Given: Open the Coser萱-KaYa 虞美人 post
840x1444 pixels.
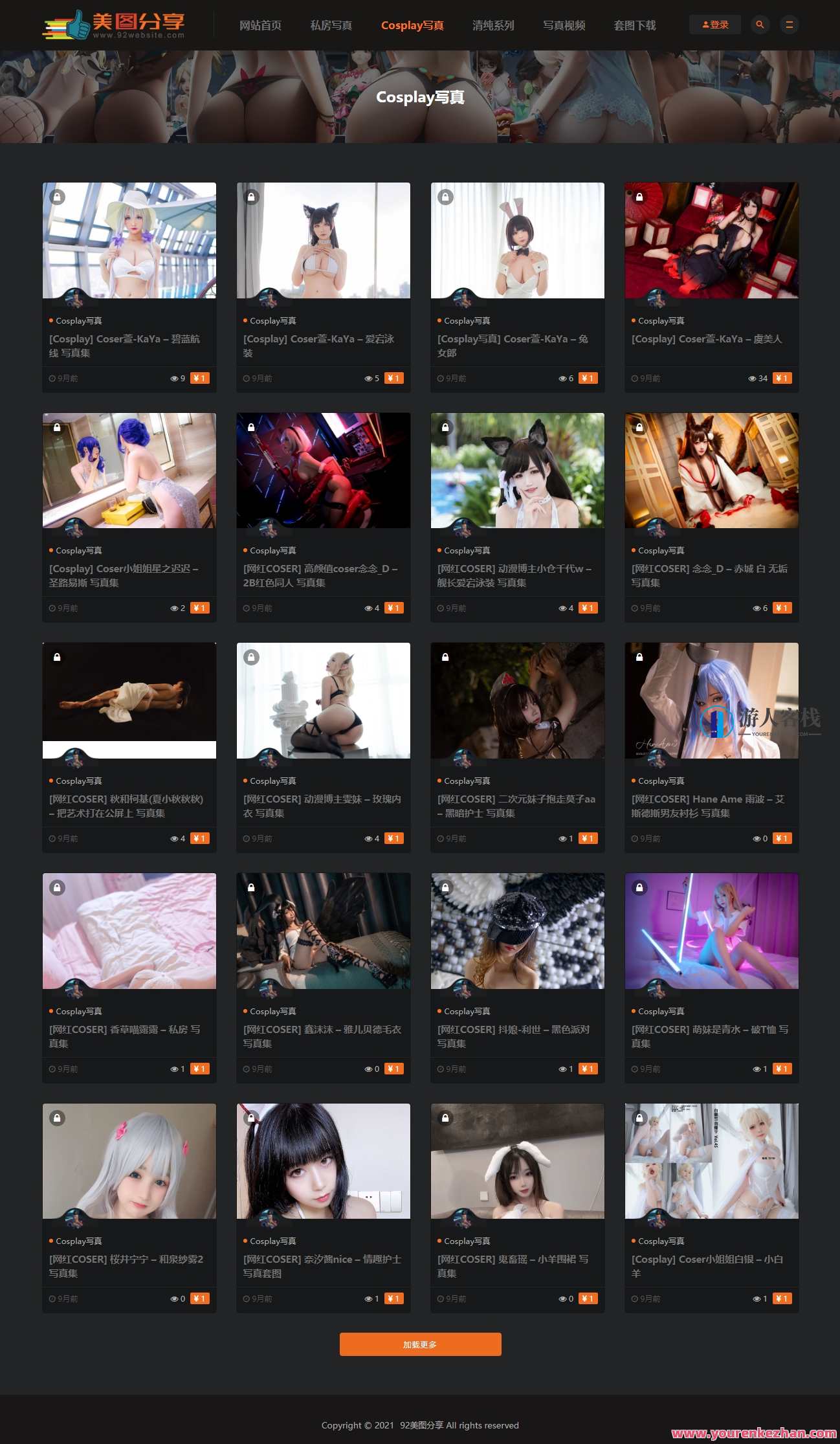Looking at the screenshot, I should [707, 339].
